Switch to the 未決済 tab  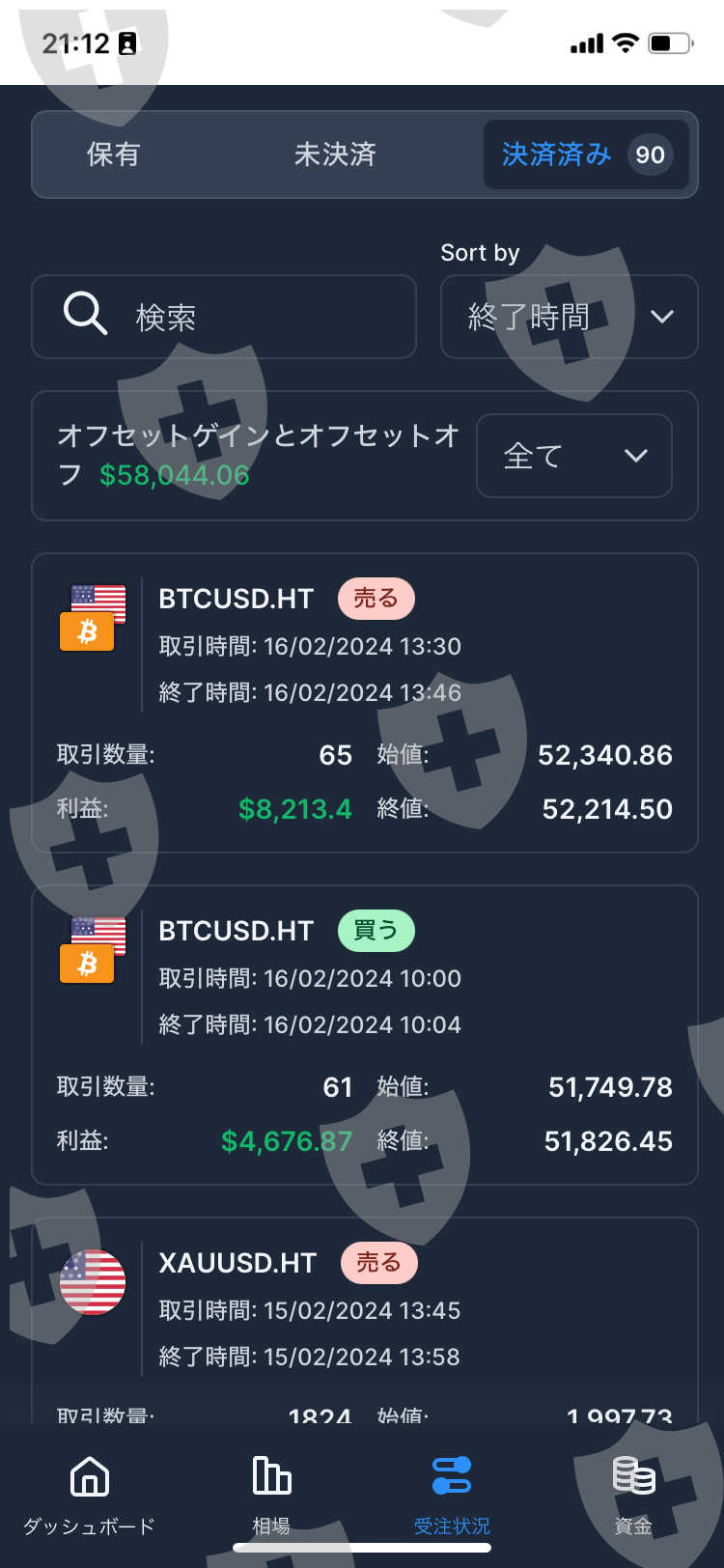pyautogui.click(x=335, y=154)
